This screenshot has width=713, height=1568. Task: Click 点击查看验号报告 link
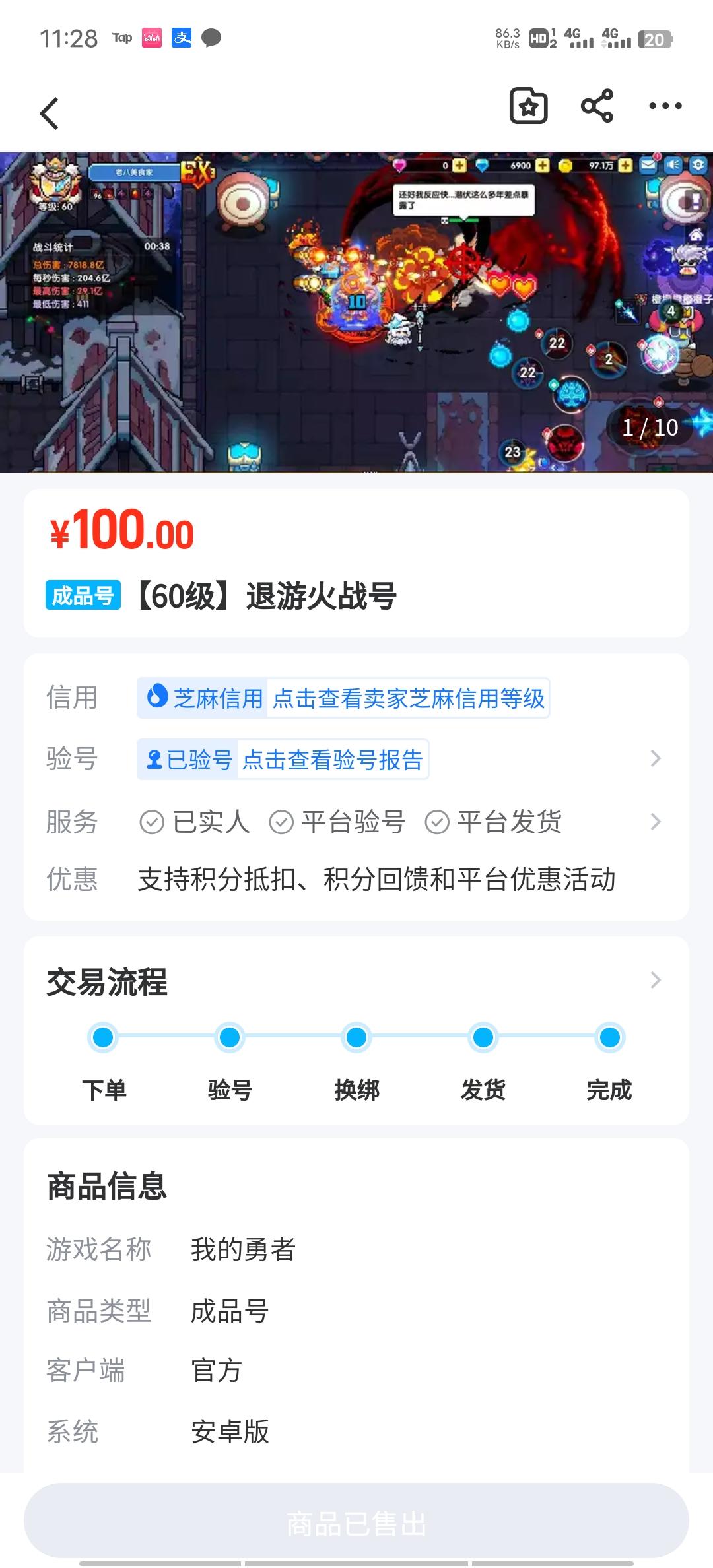coord(333,759)
